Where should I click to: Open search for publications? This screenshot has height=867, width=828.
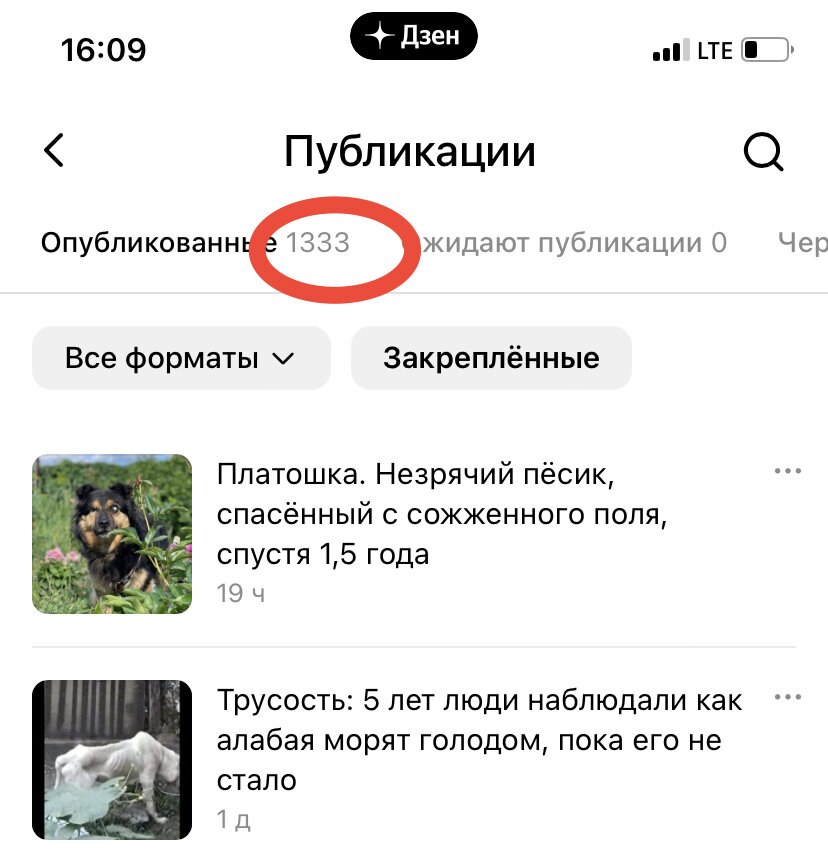click(764, 152)
